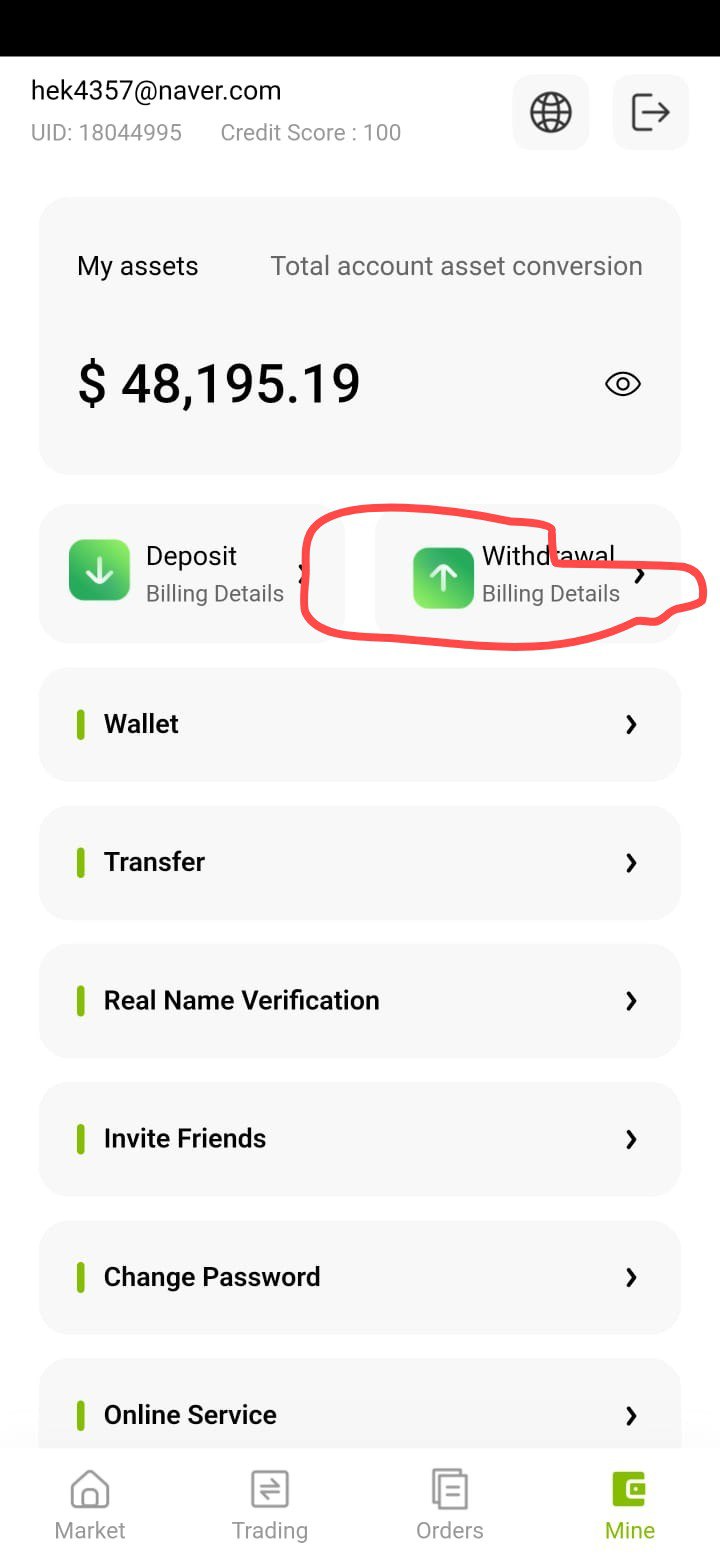Open Withdrawal billing details
Image resolution: width=720 pixels, height=1560 pixels.
[527, 574]
